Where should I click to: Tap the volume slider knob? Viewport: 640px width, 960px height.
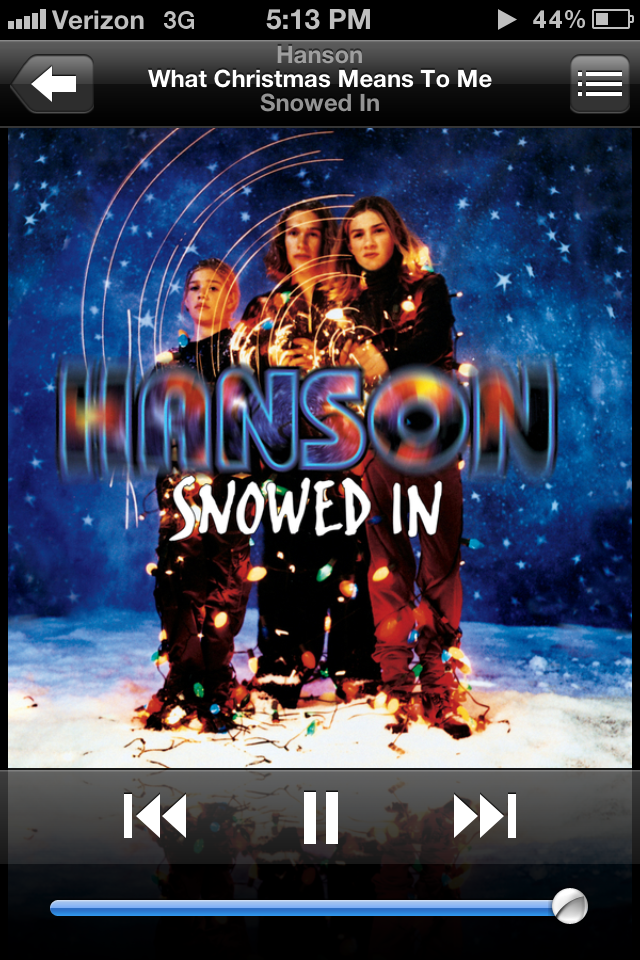[x=570, y=906]
